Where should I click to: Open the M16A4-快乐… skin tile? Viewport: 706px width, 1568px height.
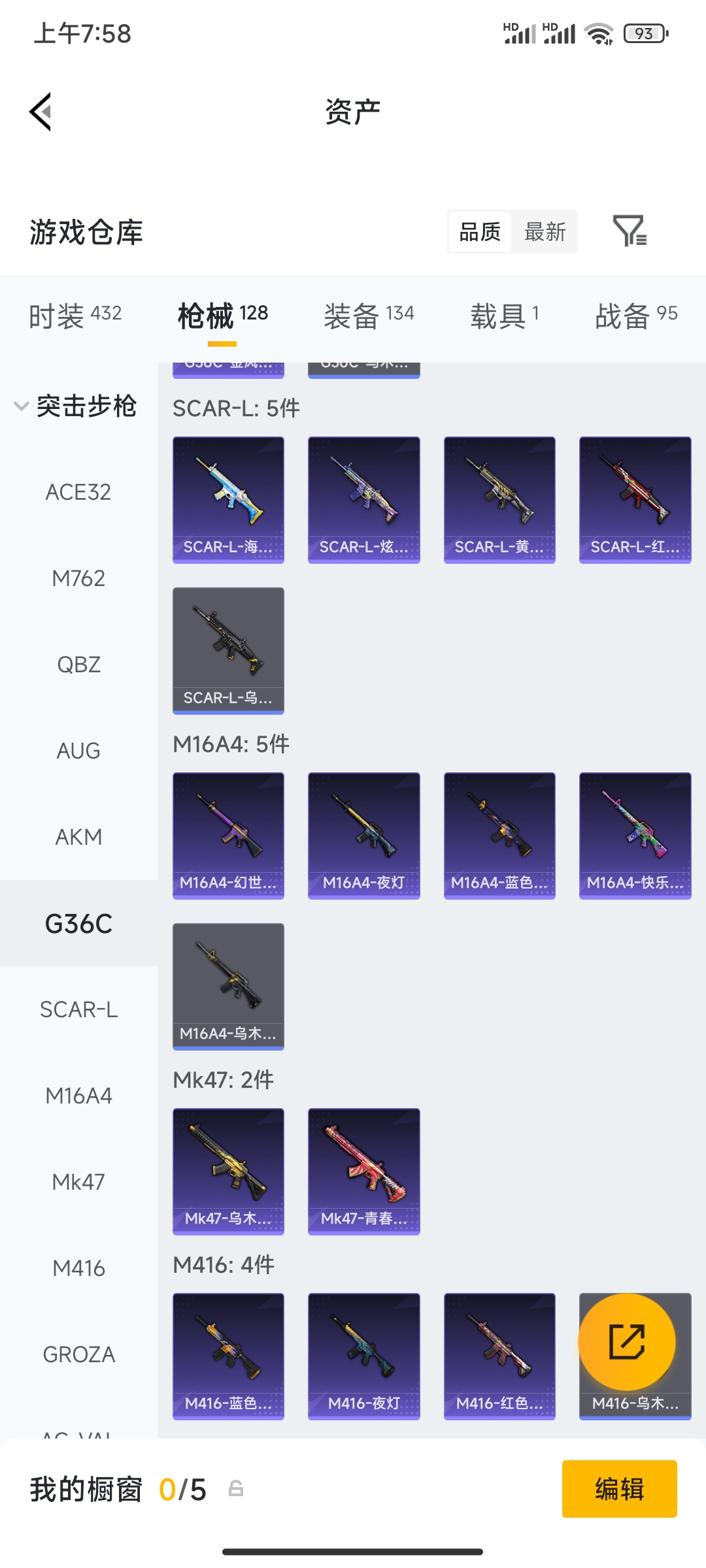[x=635, y=836]
